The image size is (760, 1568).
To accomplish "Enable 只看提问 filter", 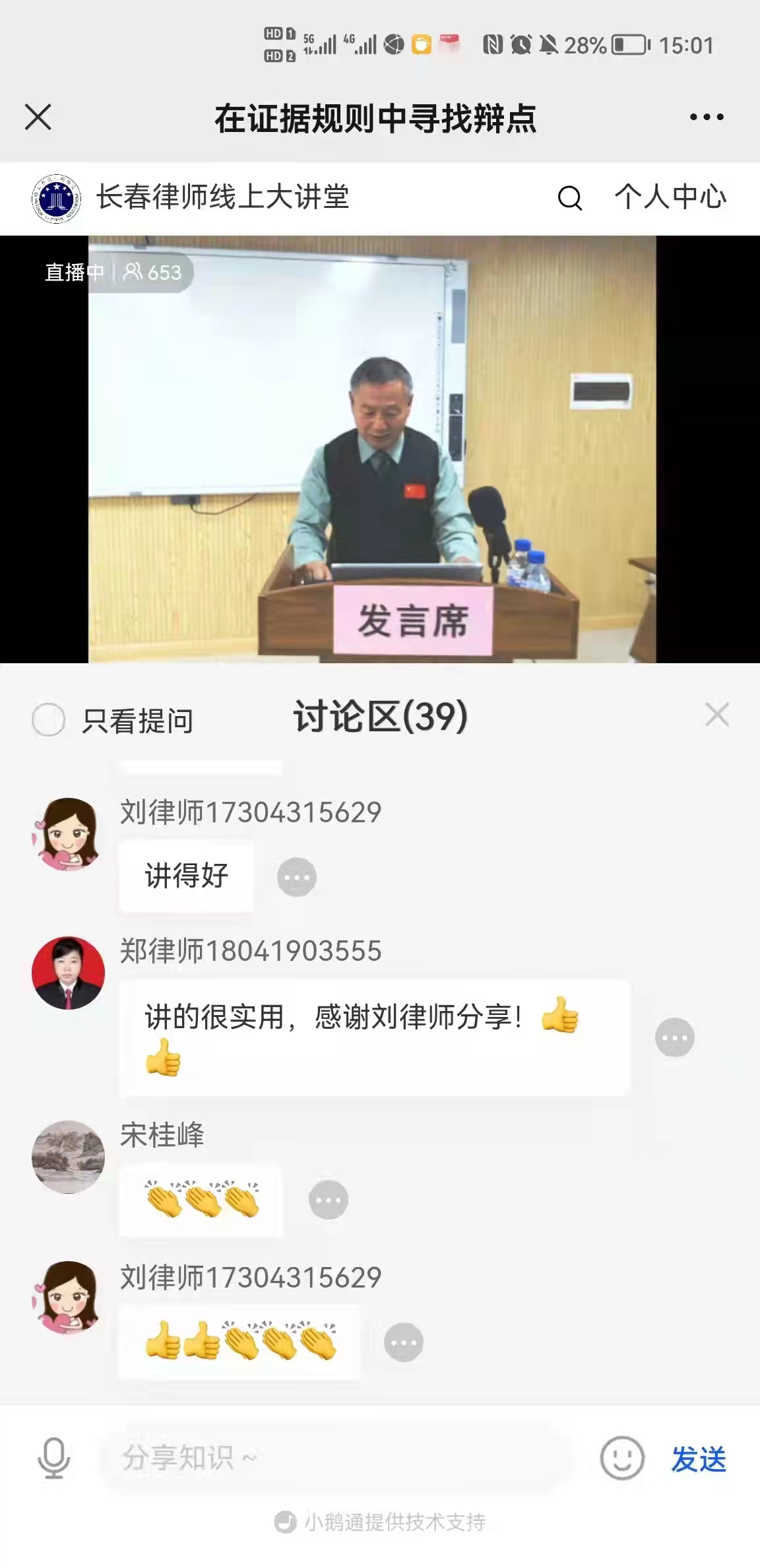I will click(49, 719).
